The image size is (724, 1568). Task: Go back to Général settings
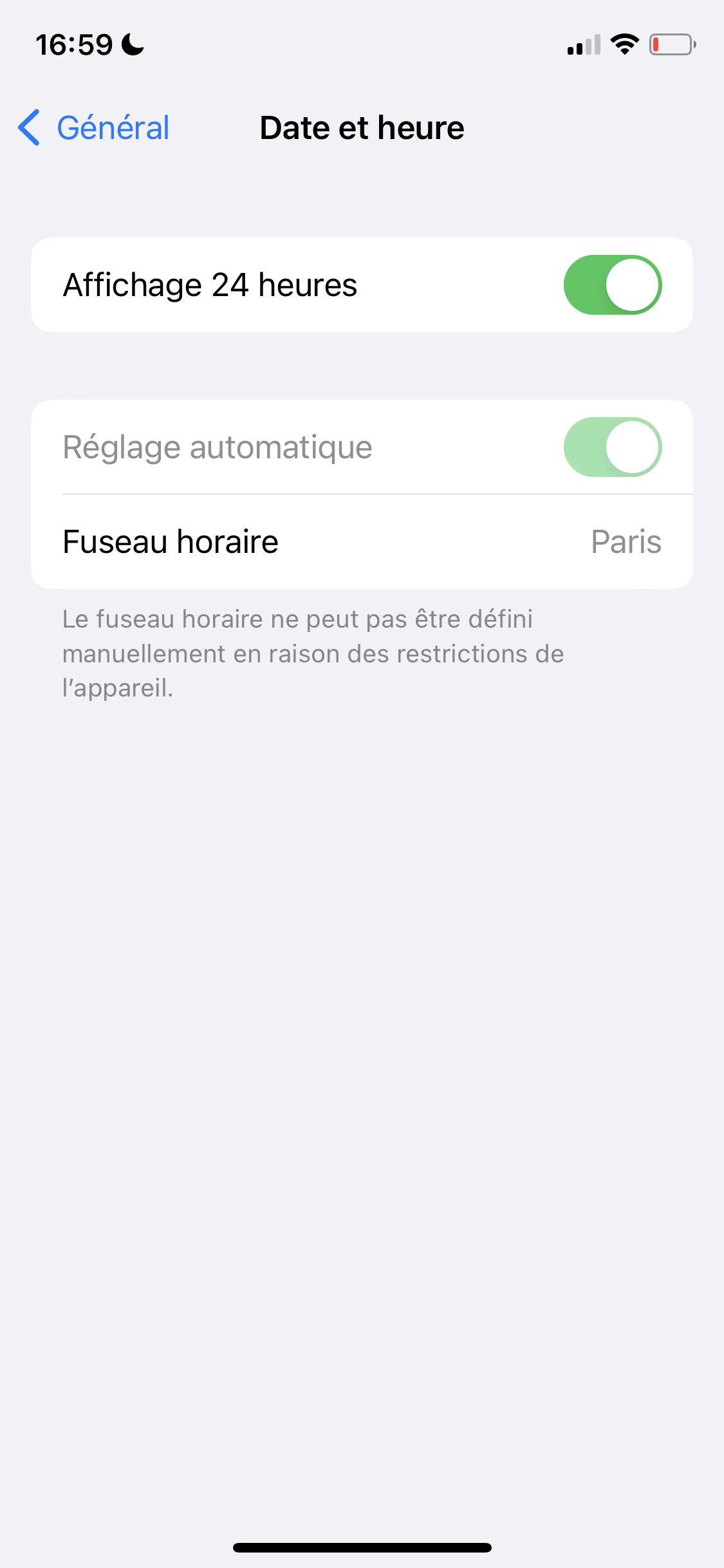click(94, 127)
